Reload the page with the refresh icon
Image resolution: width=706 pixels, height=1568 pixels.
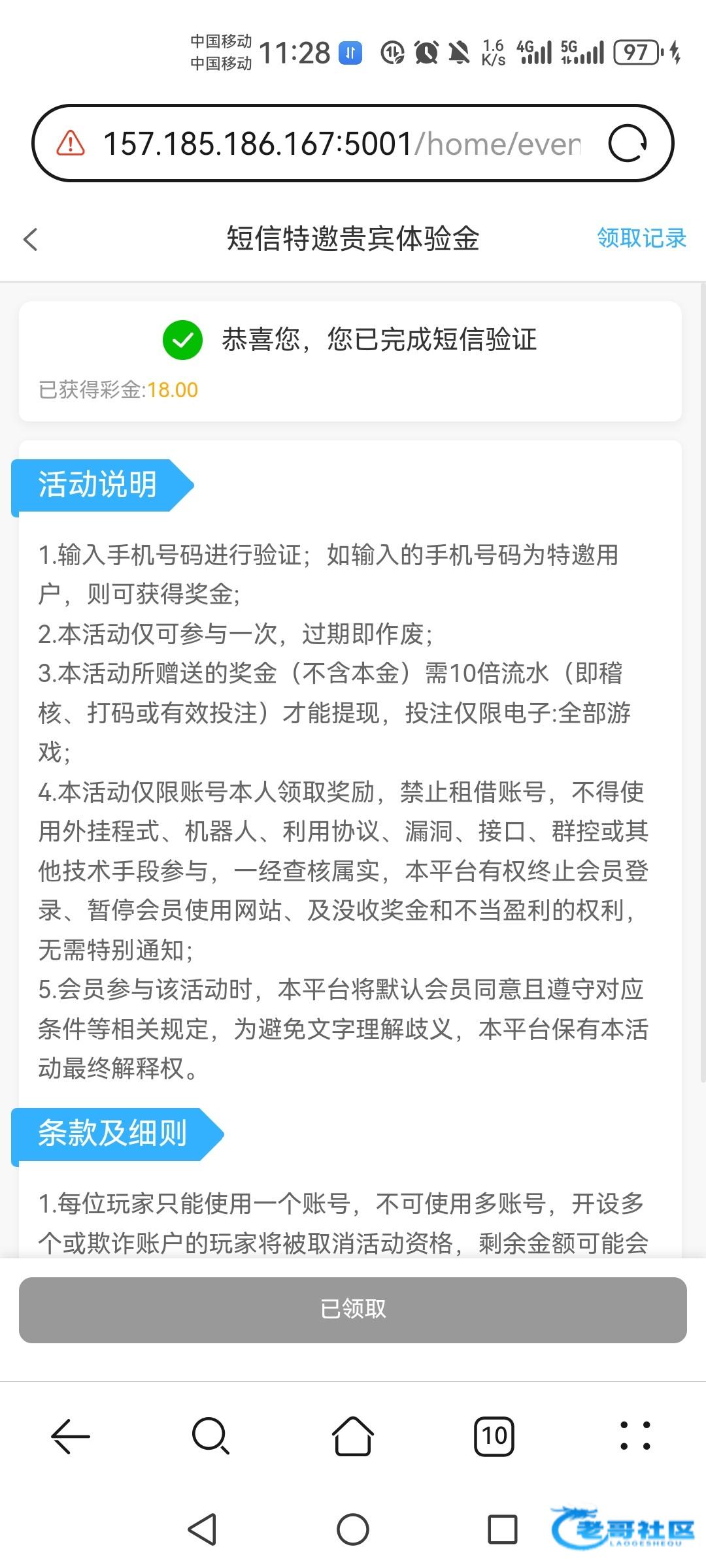(628, 144)
